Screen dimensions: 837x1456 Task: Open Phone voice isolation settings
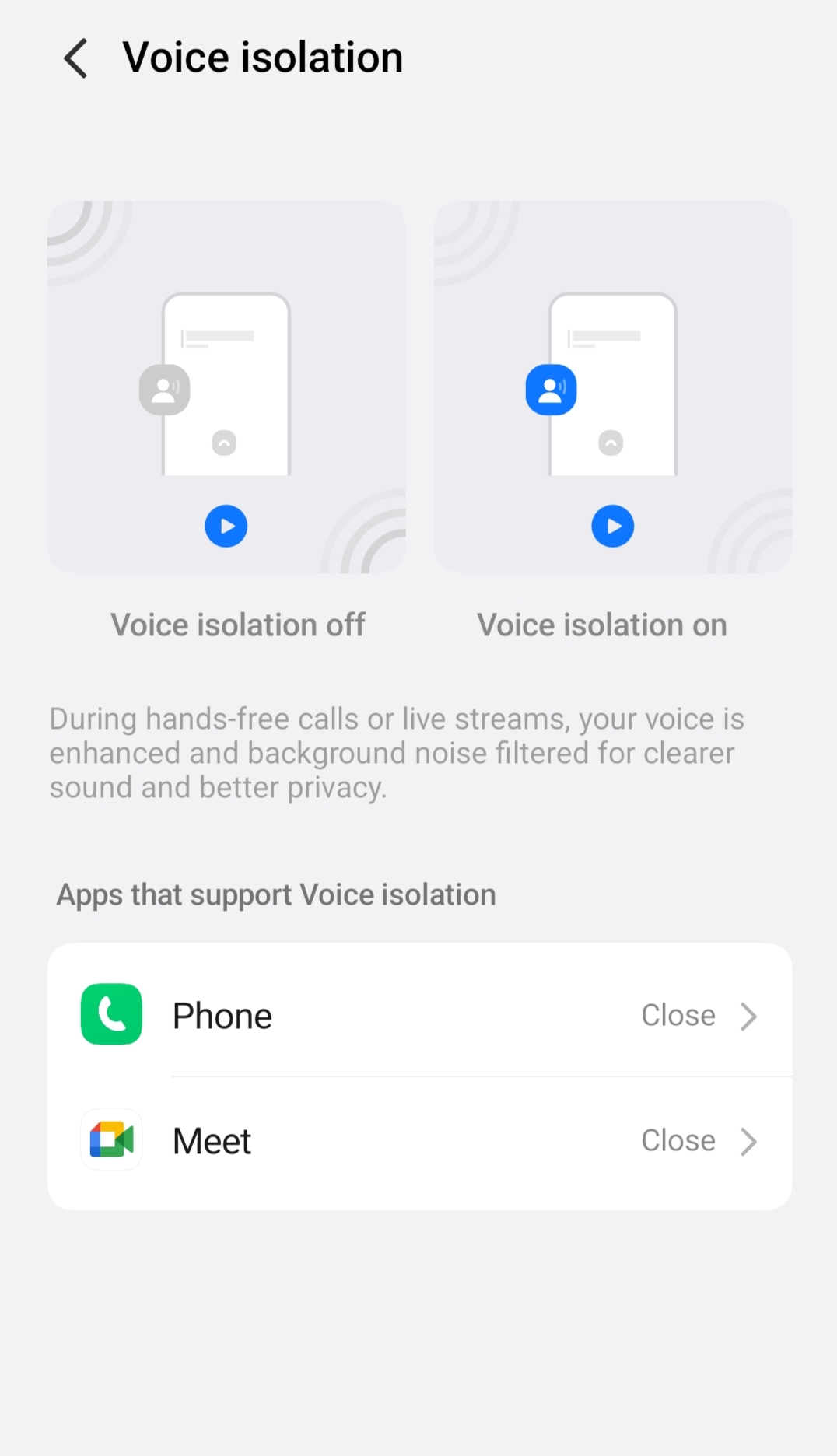click(x=420, y=1015)
